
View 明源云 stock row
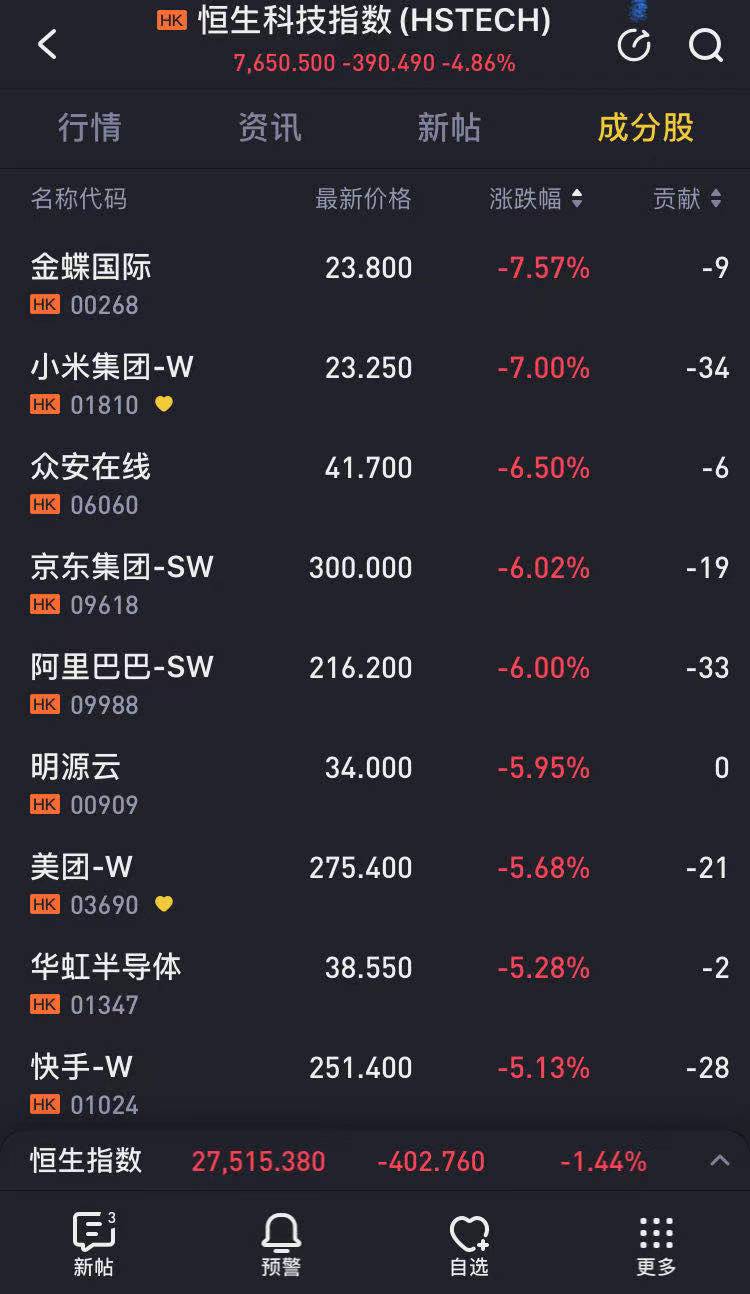[x=375, y=783]
